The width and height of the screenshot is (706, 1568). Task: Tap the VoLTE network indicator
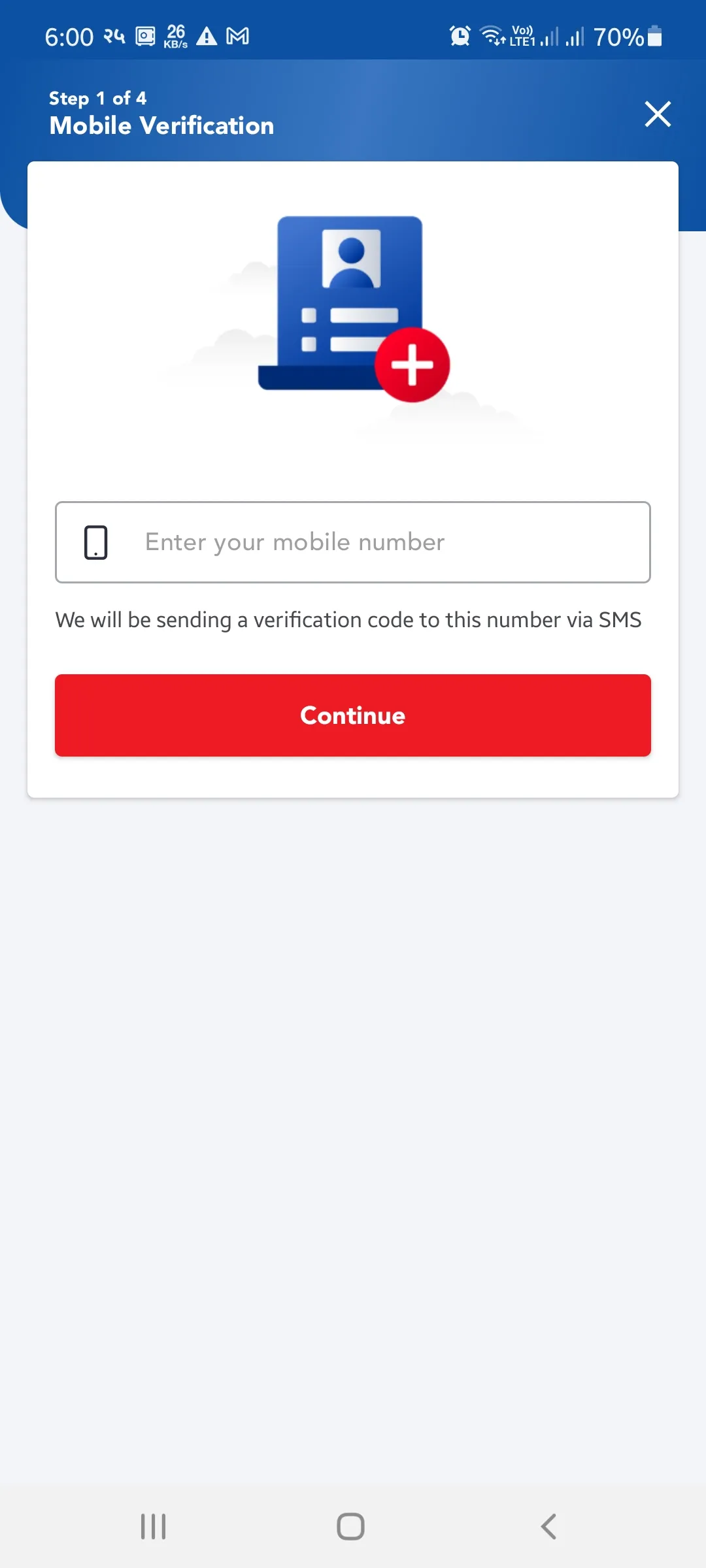click(524, 36)
